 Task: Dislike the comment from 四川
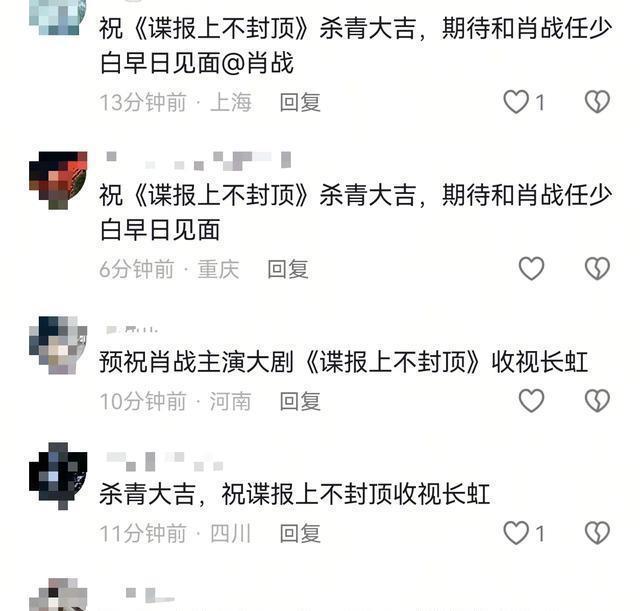tap(597, 533)
